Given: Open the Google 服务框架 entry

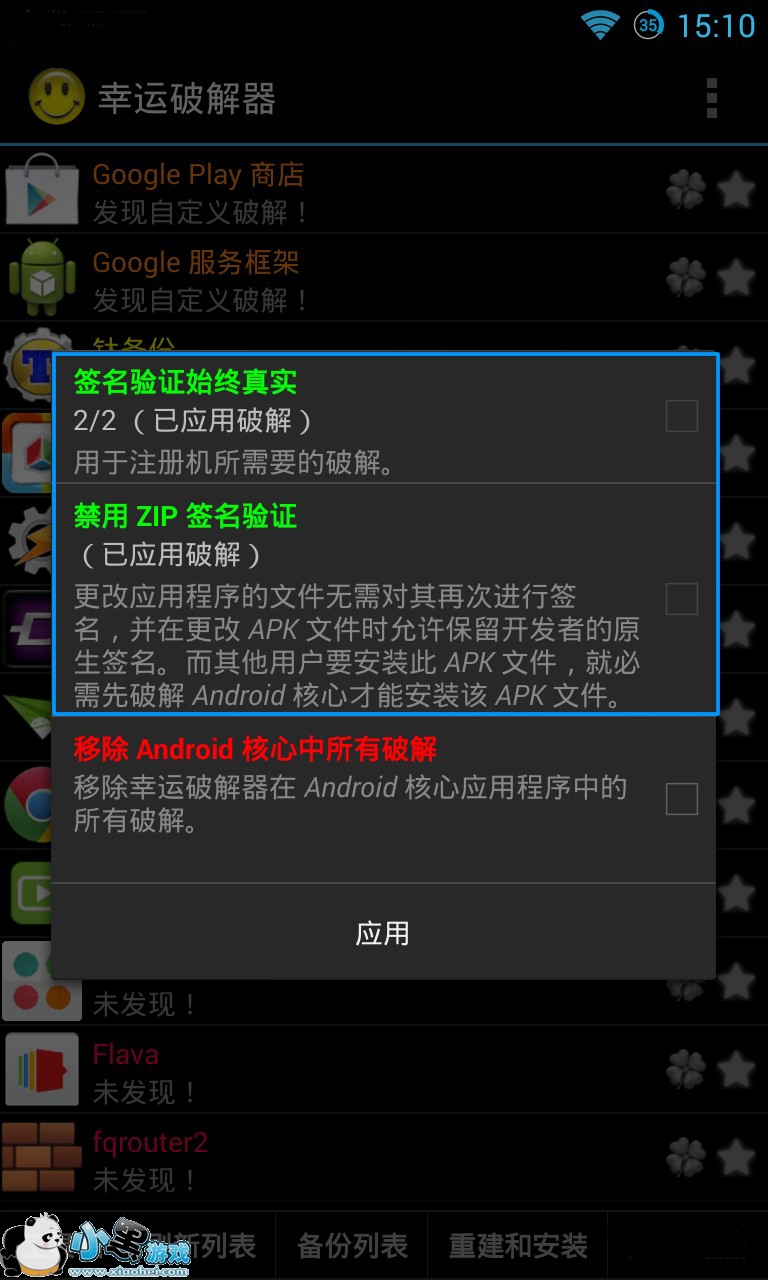Looking at the screenshot, I should (300, 279).
